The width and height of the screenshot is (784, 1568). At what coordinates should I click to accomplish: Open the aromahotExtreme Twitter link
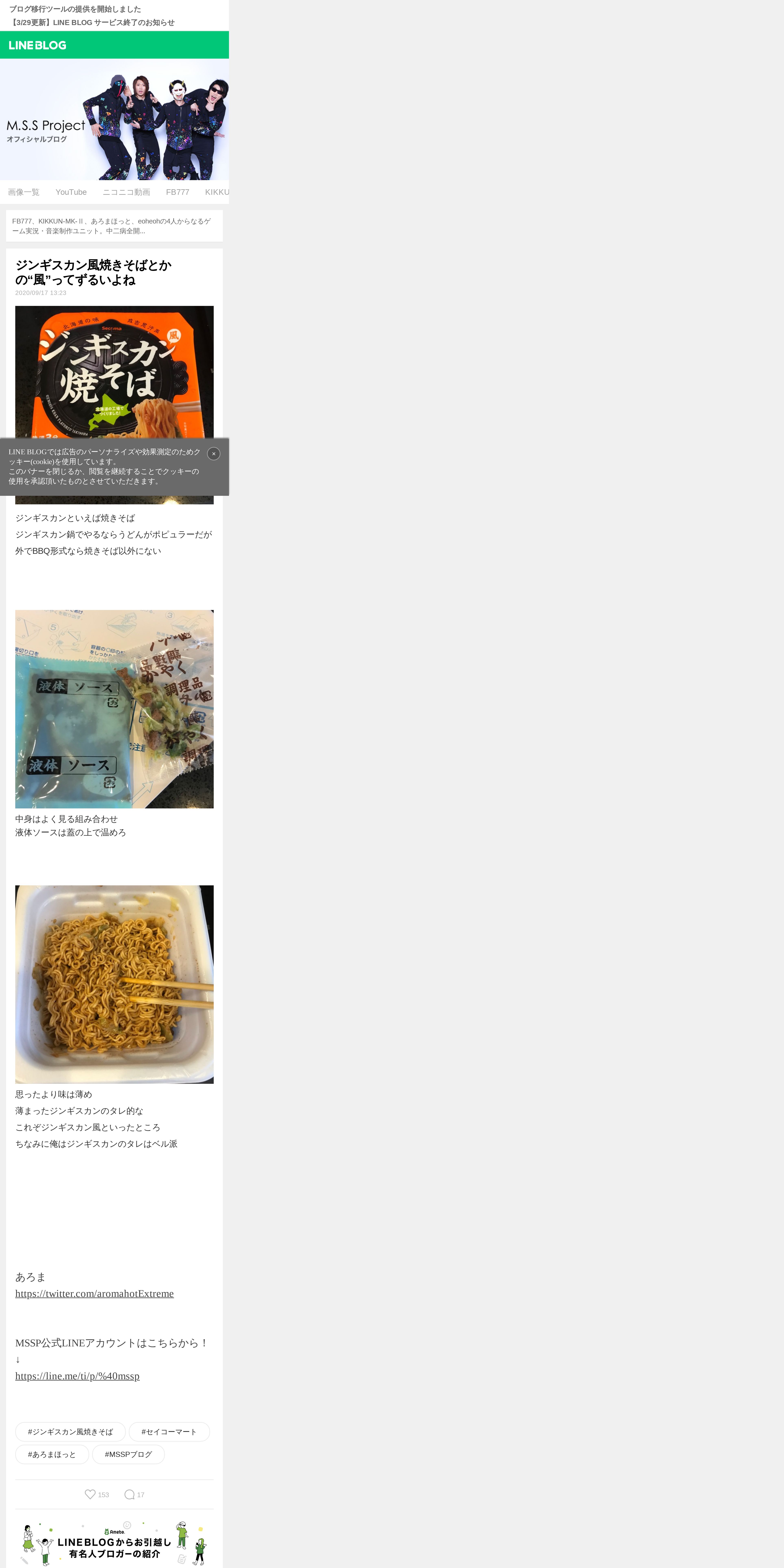[x=94, y=1293]
